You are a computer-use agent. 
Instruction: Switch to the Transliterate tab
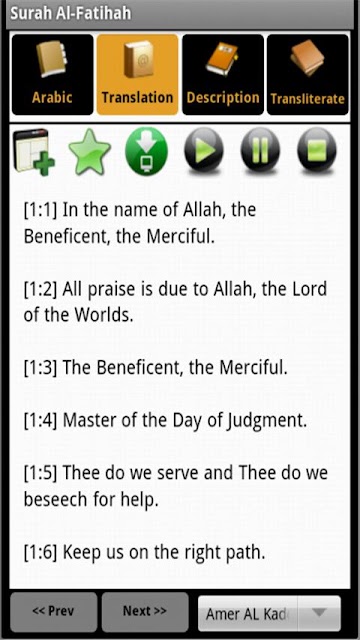(x=308, y=75)
